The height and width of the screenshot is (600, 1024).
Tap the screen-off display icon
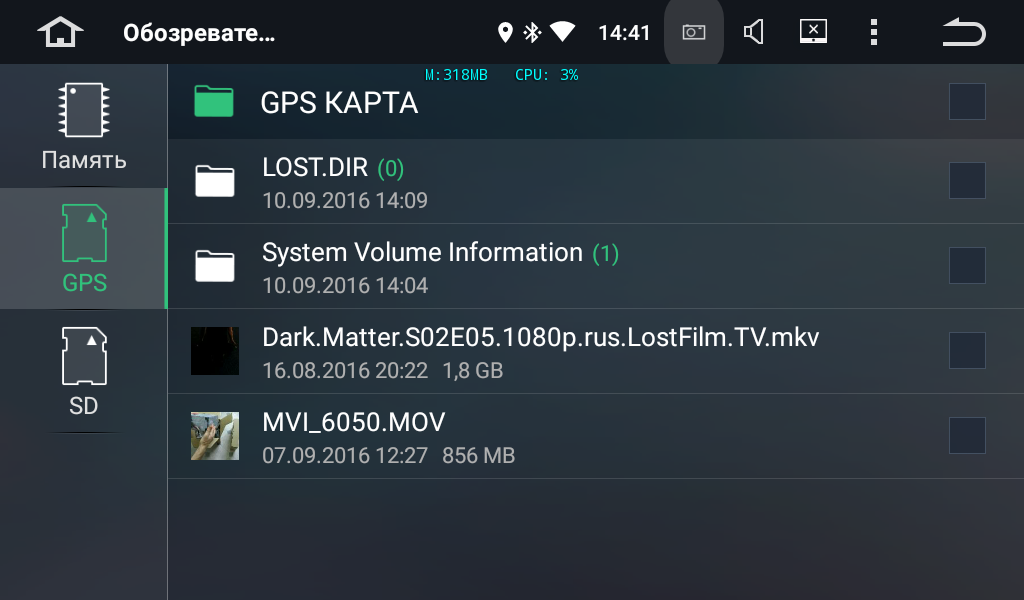pos(814,33)
